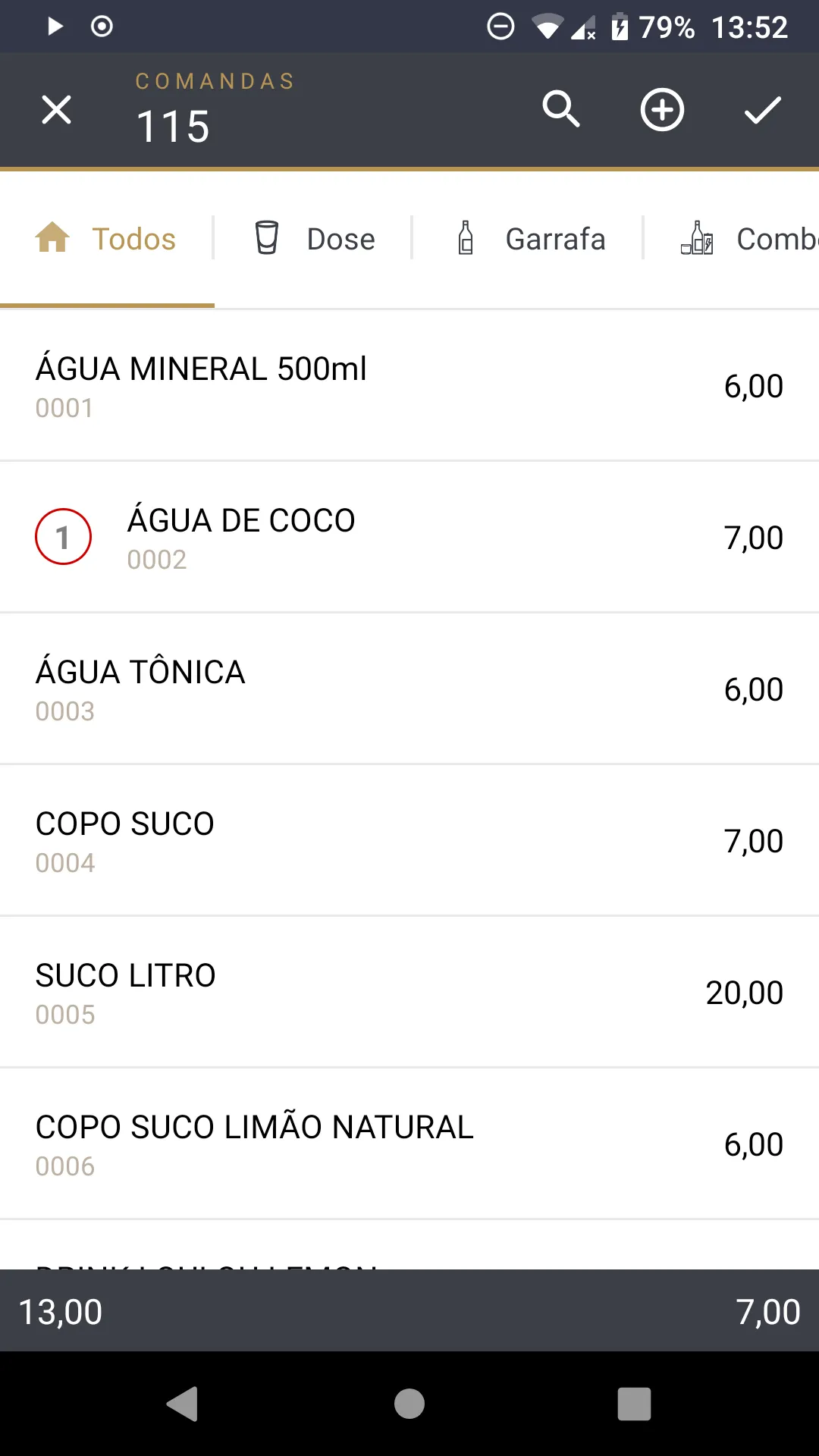The width and height of the screenshot is (819, 1456).
Task: Tap quantity badge on ÁGUA DE COCO
Action: coord(63,537)
